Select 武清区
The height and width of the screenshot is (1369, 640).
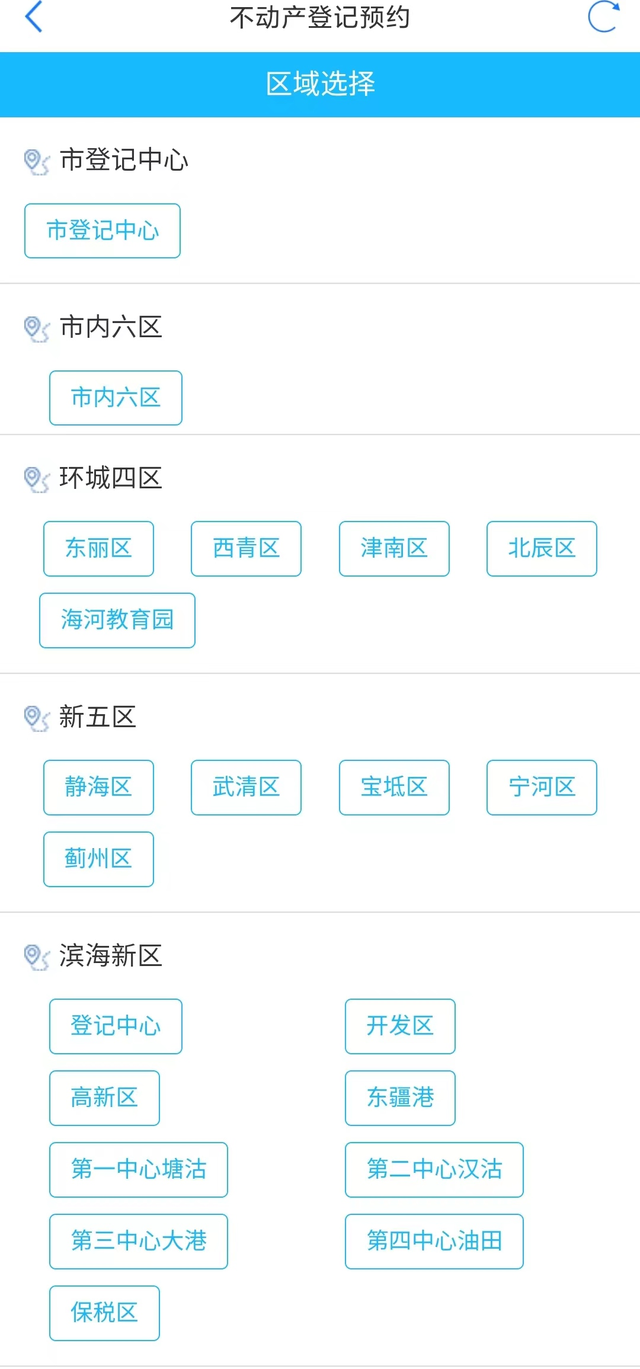(246, 788)
